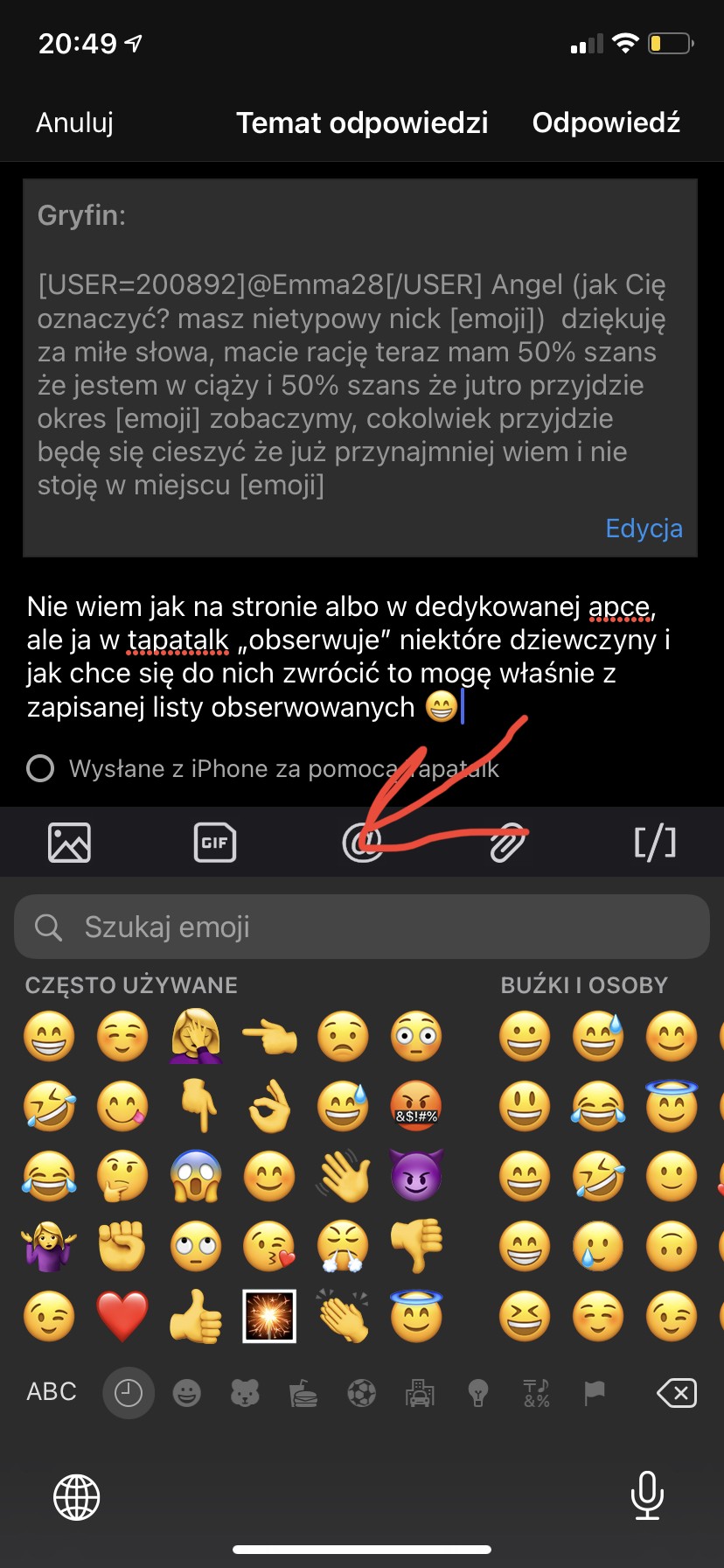Select the animals emoji category
This screenshot has width=724, height=1568.
click(245, 1392)
